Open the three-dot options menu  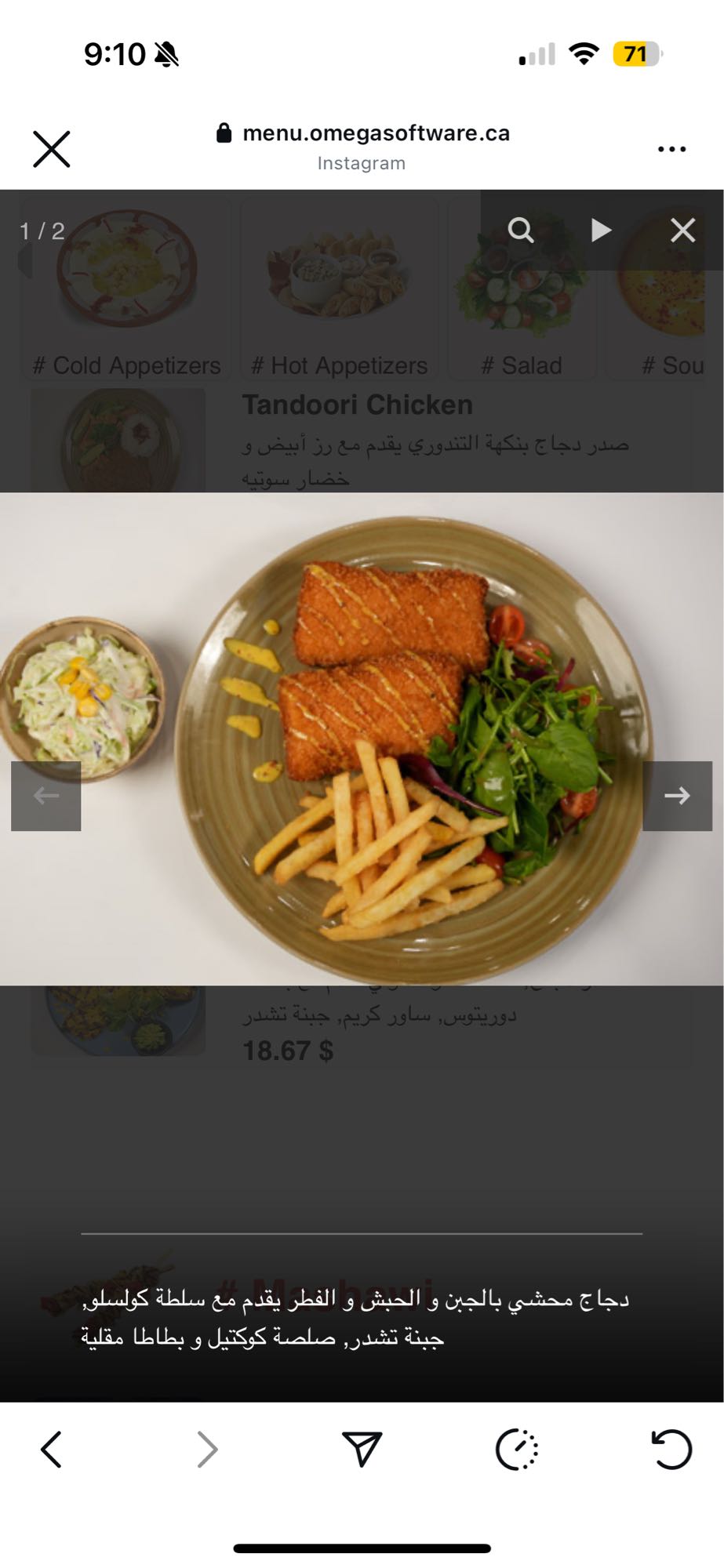pos(672,148)
